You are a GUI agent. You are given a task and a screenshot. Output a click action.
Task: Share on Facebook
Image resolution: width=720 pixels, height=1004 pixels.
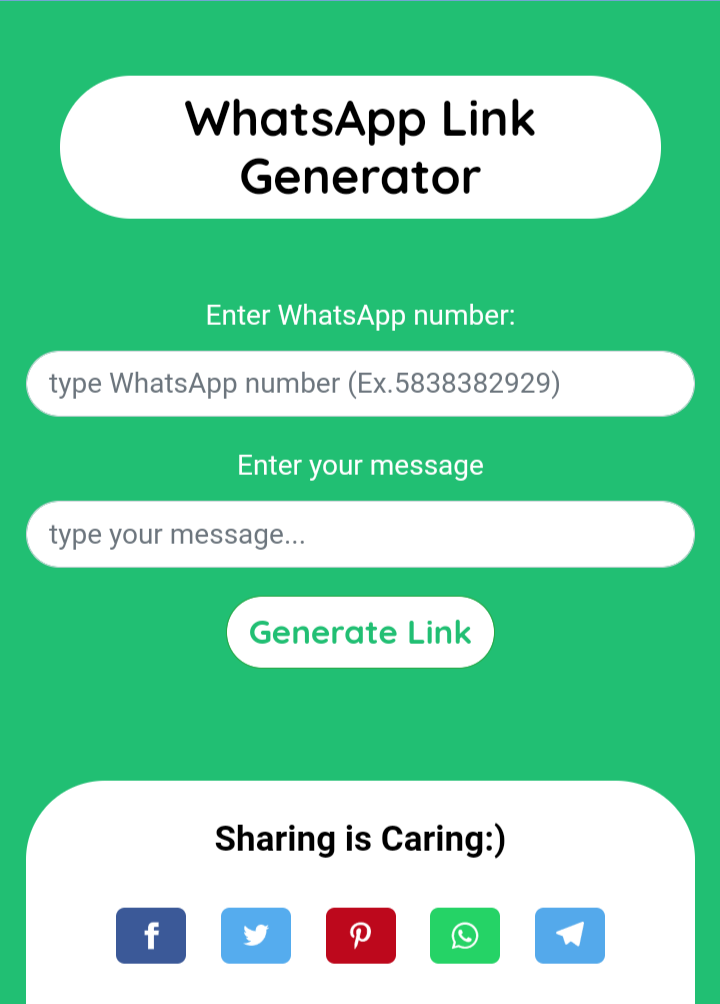(151, 936)
